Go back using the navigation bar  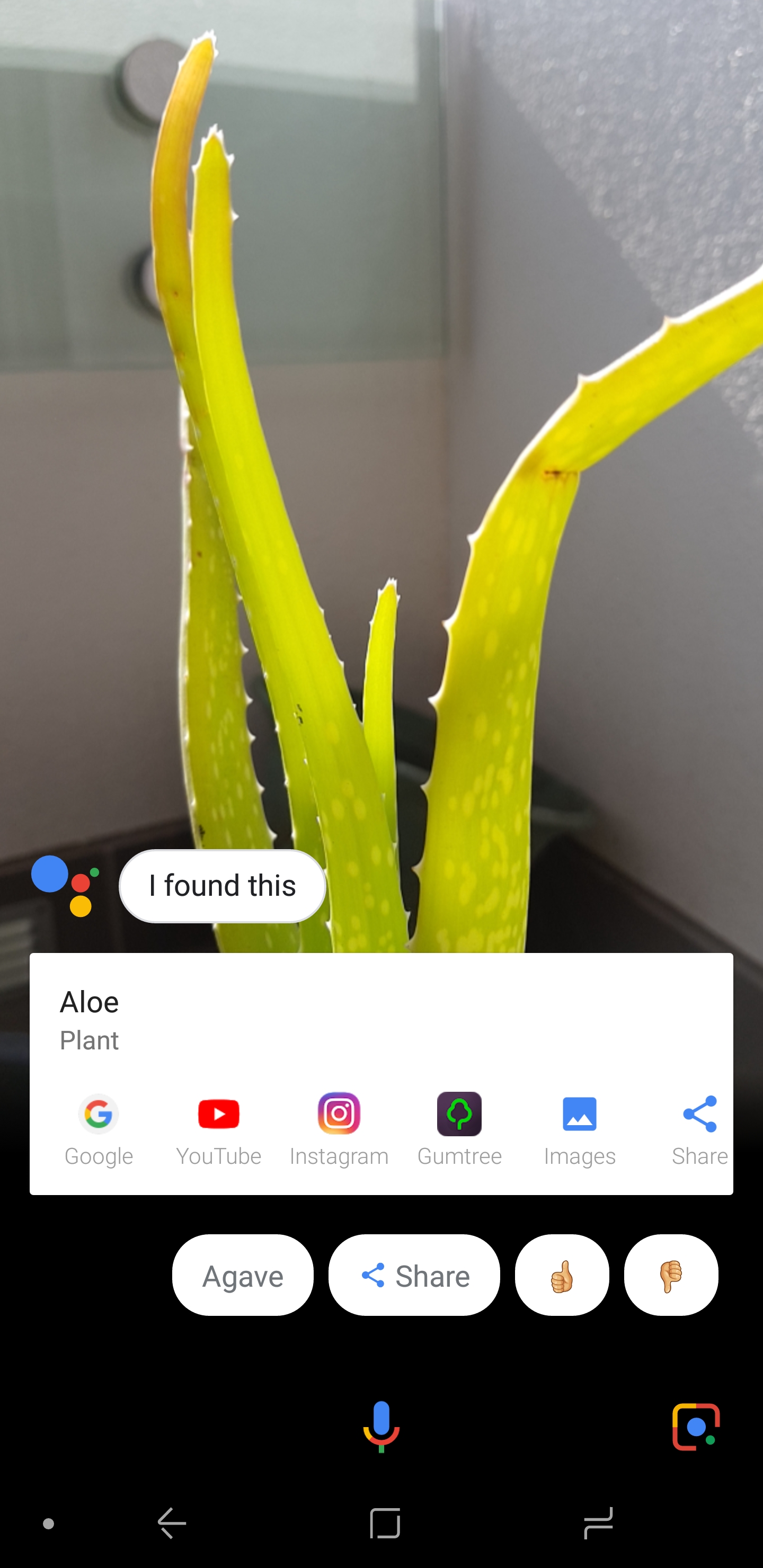(172, 1524)
